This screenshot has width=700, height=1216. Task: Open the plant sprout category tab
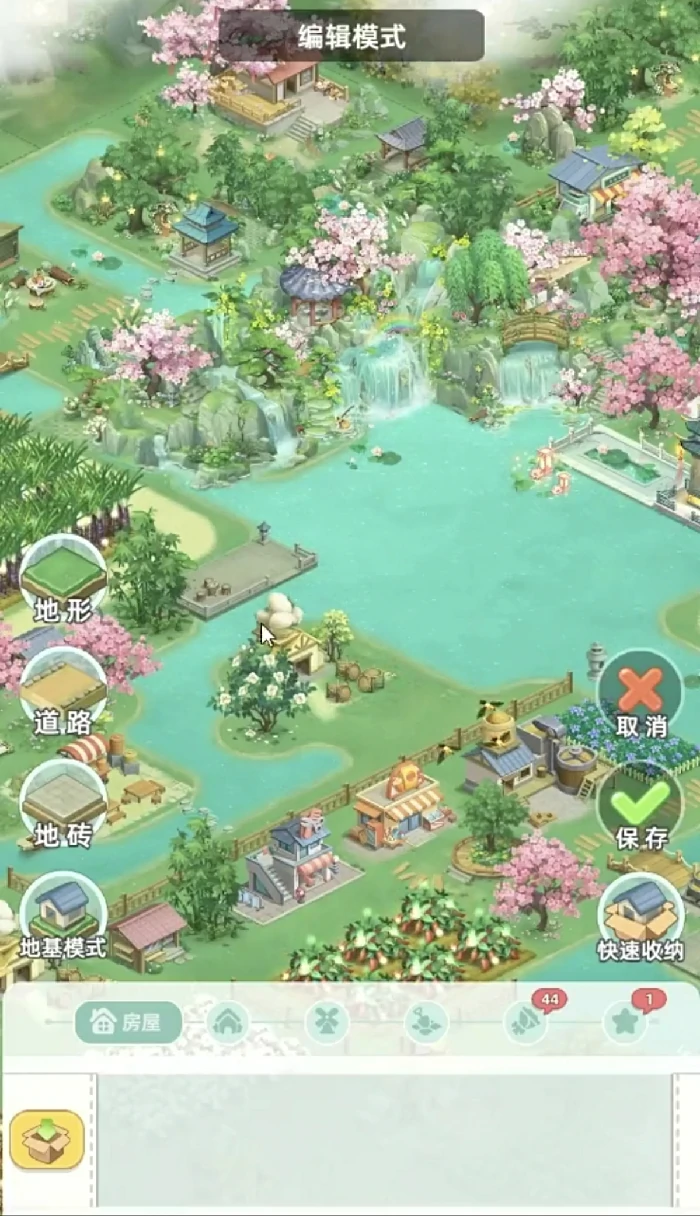[x=426, y=1023]
